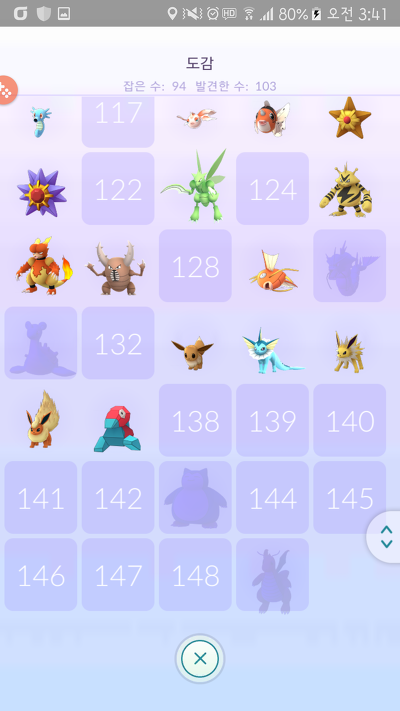Open the Staryu entry
This screenshot has height=711, width=400.
click(x=350, y=117)
